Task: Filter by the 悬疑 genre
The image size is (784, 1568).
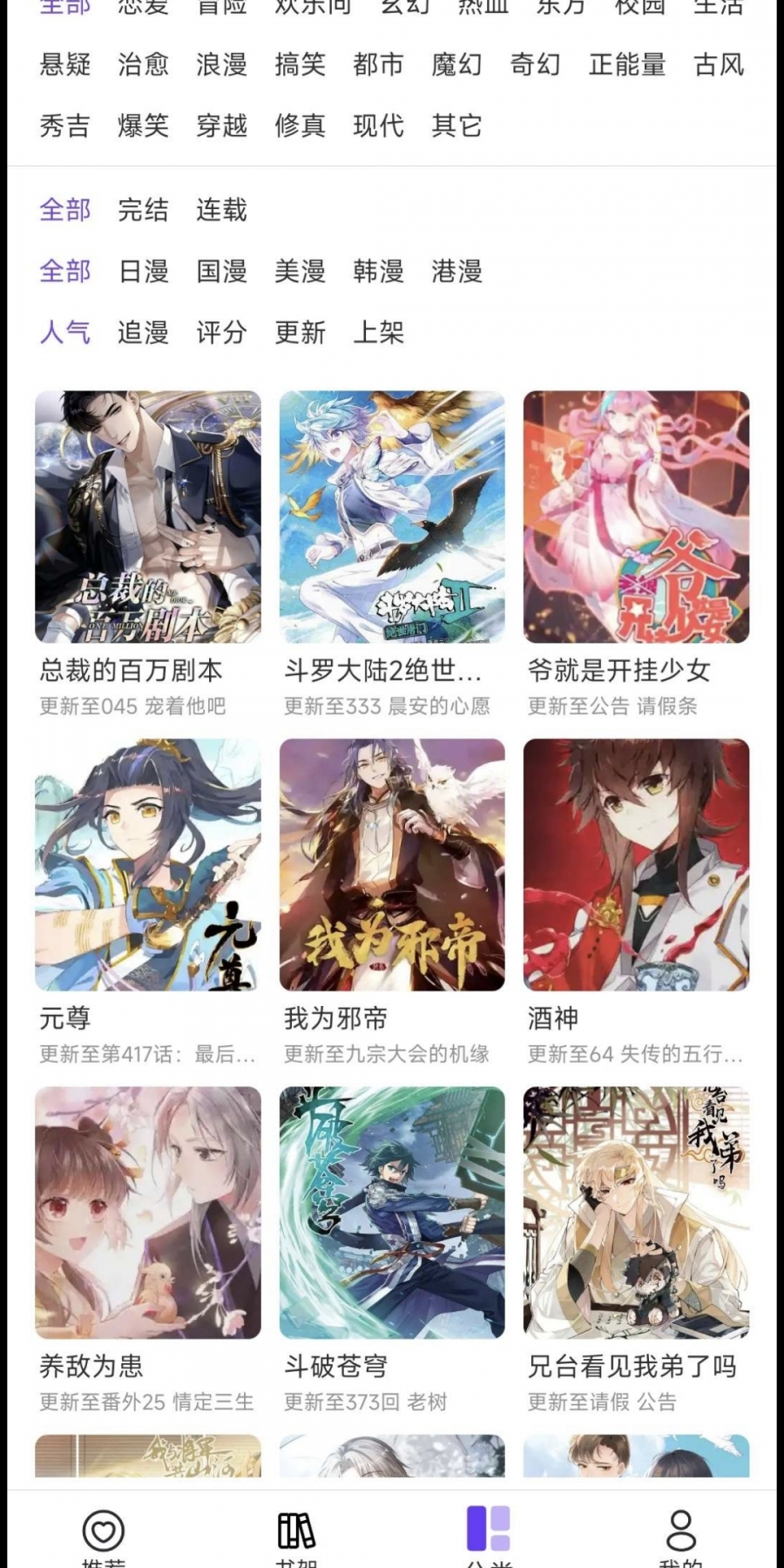Action: point(65,64)
